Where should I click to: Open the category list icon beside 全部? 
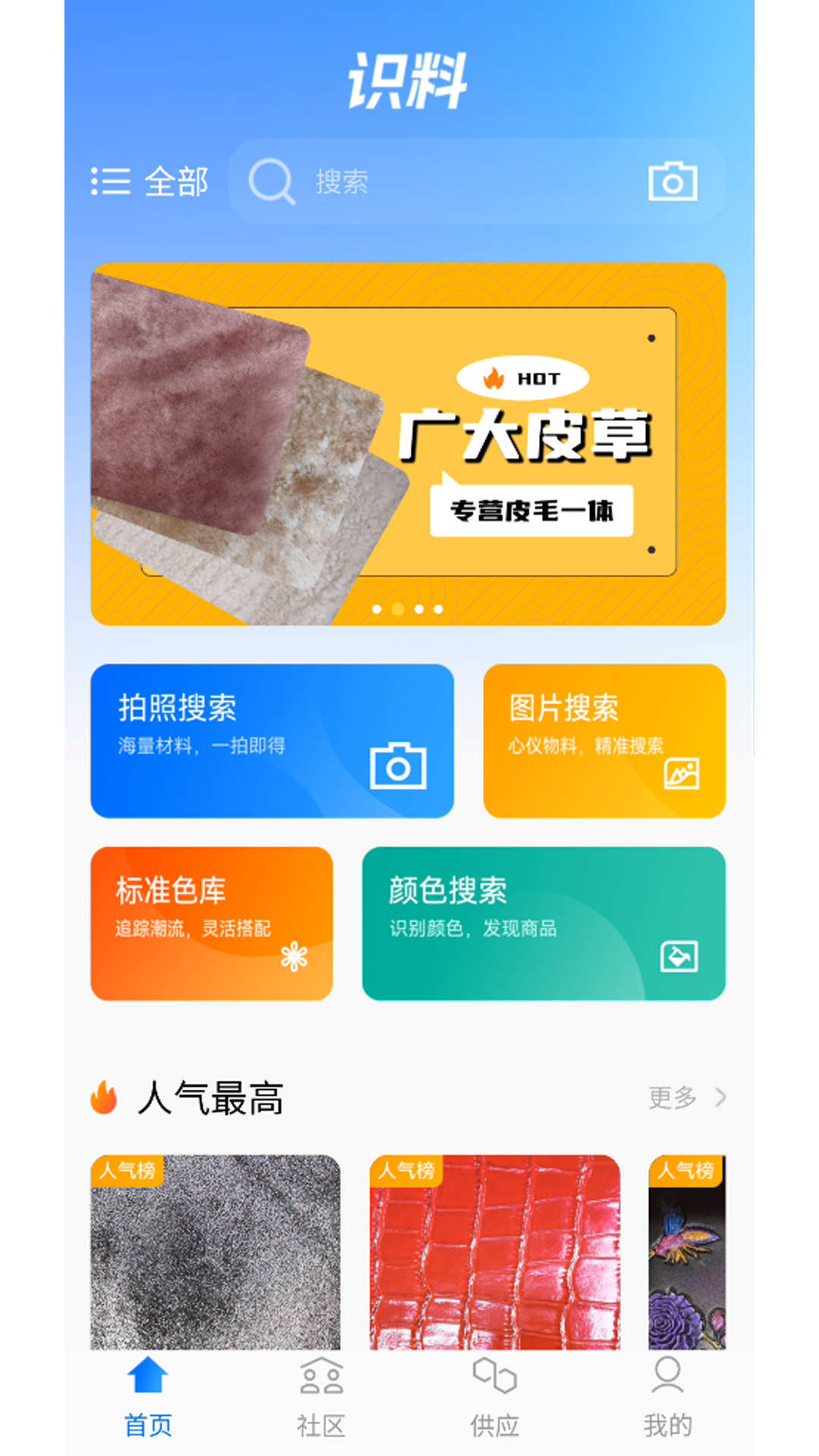pyautogui.click(x=111, y=182)
